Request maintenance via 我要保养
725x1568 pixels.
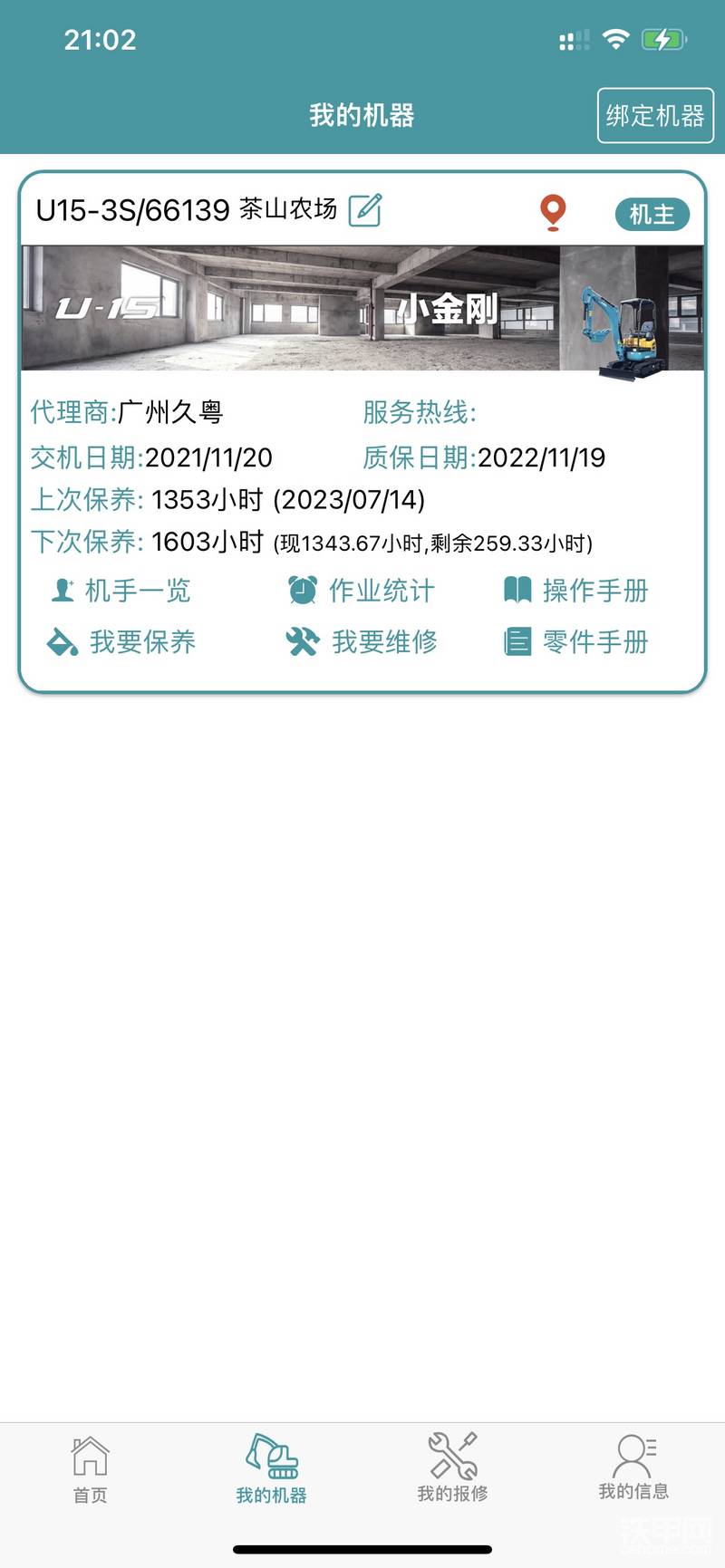pyautogui.click(x=121, y=642)
